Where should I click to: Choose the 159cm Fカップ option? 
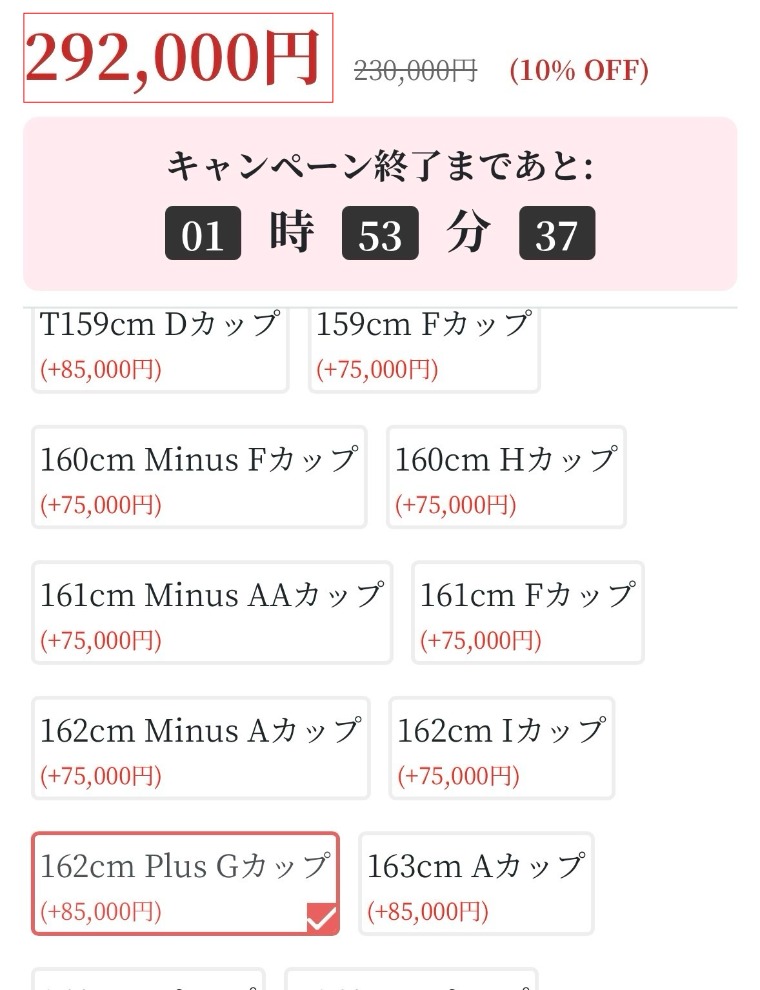[423, 347]
